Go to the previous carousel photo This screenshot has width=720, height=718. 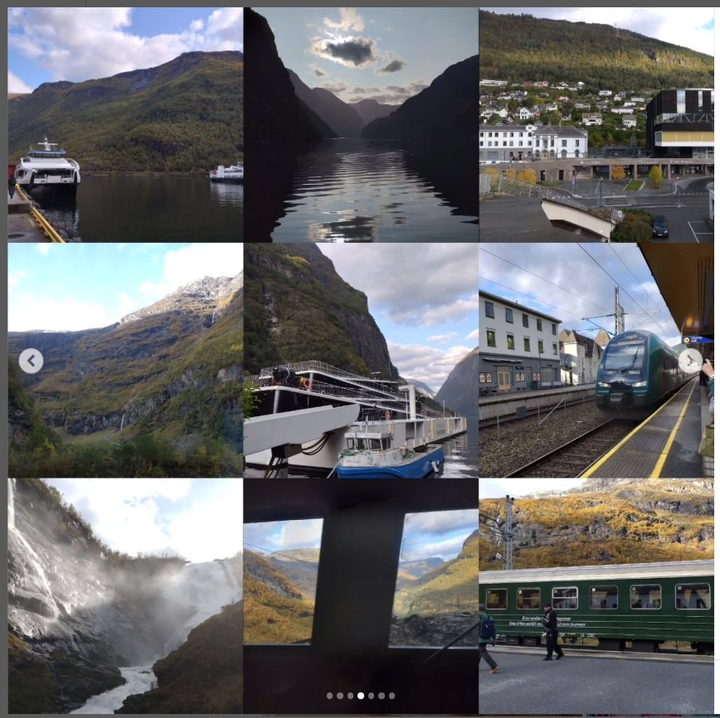pos(31,361)
